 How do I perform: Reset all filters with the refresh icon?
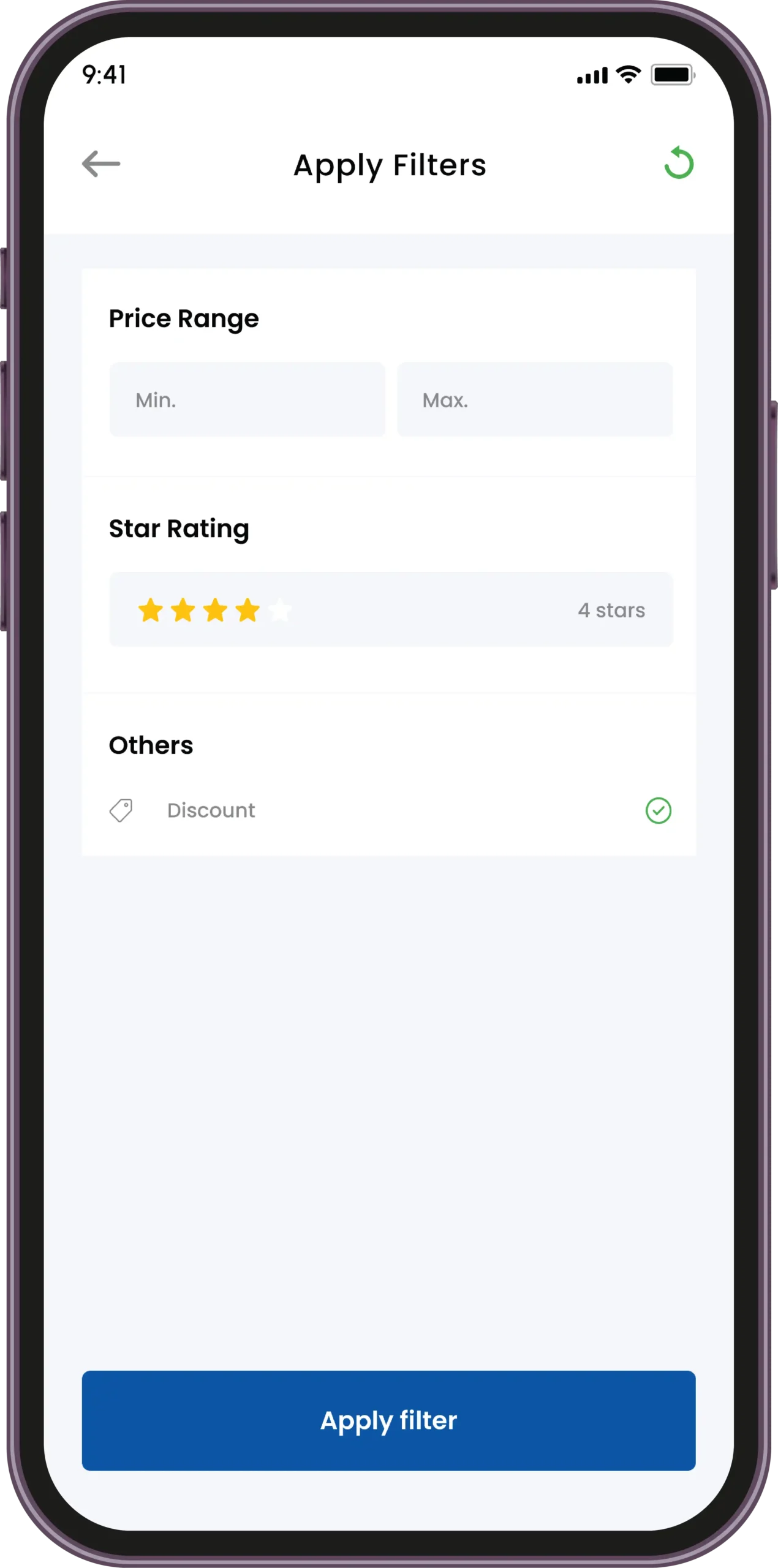(x=679, y=164)
